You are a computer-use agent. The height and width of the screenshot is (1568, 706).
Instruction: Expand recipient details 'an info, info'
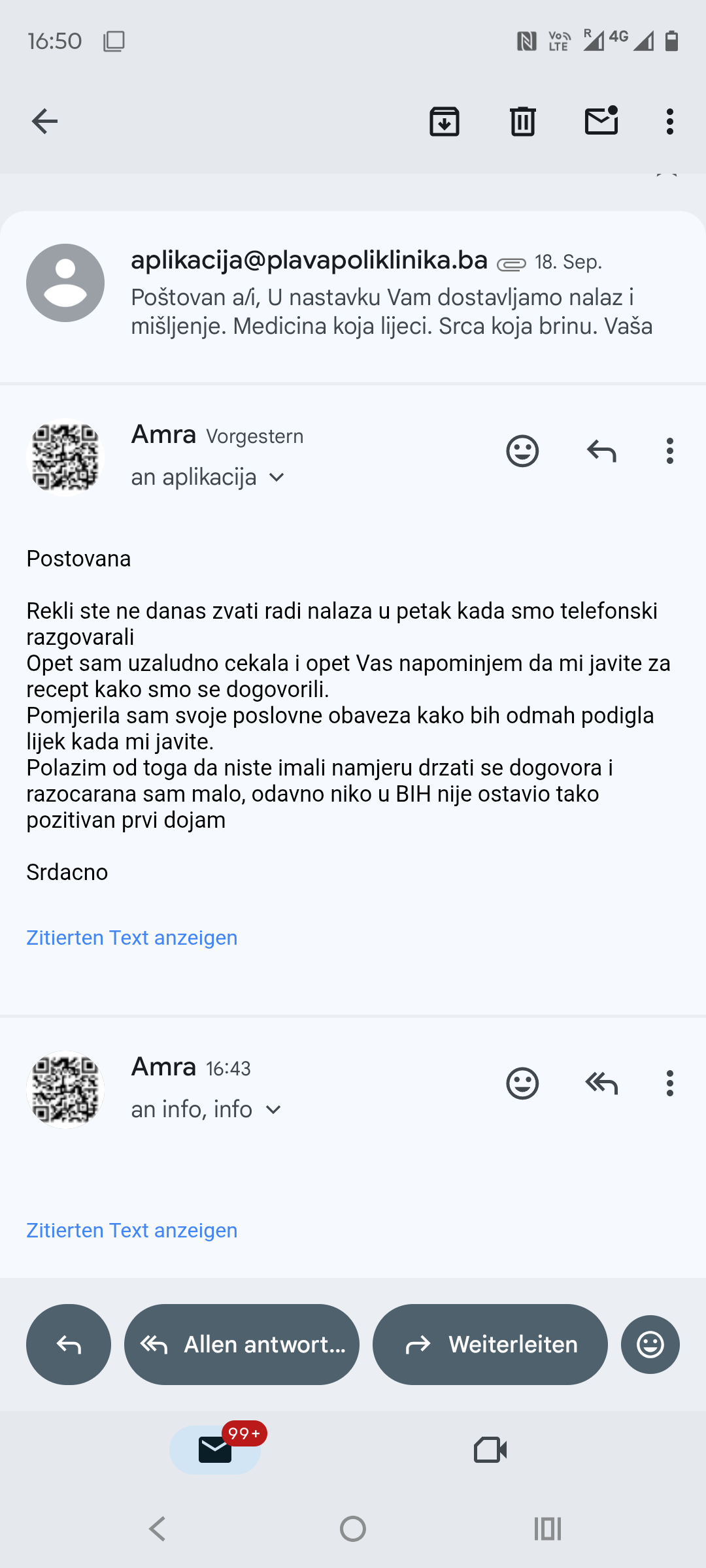[x=207, y=1109]
